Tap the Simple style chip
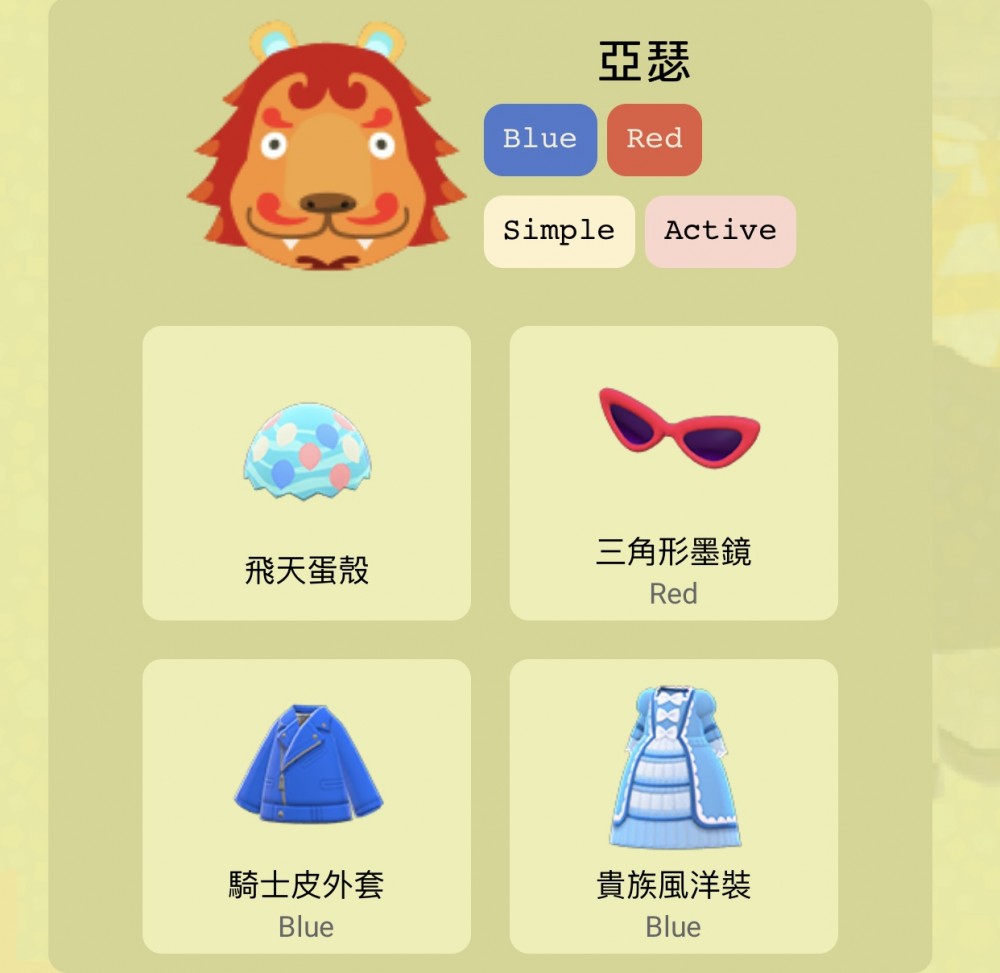 (x=559, y=231)
